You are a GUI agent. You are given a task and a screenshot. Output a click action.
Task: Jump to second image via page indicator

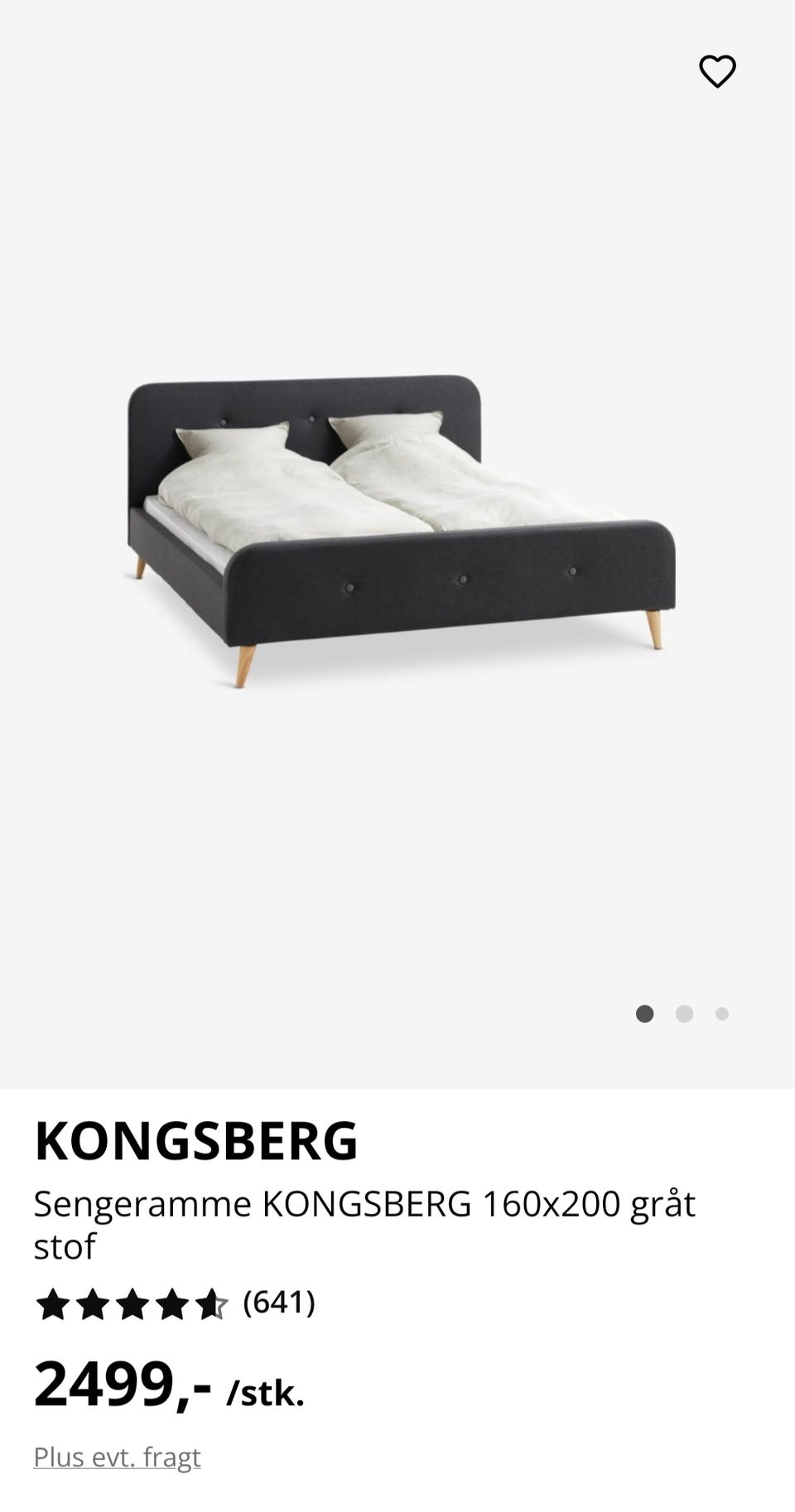point(684,1014)
